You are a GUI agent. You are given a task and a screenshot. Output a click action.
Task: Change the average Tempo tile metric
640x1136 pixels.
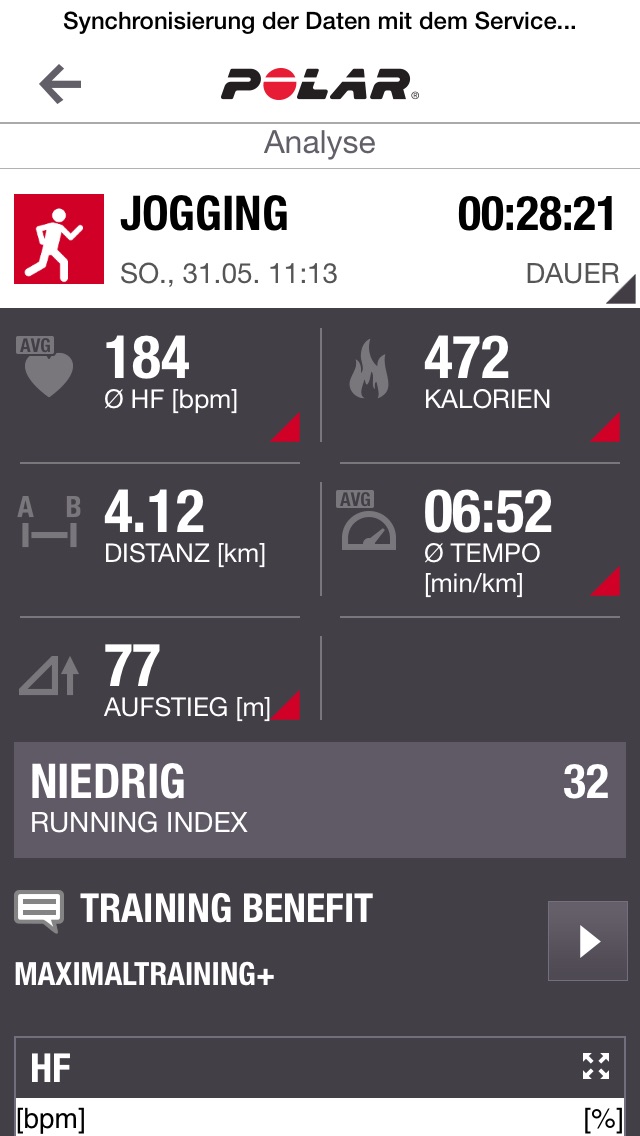(605, 582)
